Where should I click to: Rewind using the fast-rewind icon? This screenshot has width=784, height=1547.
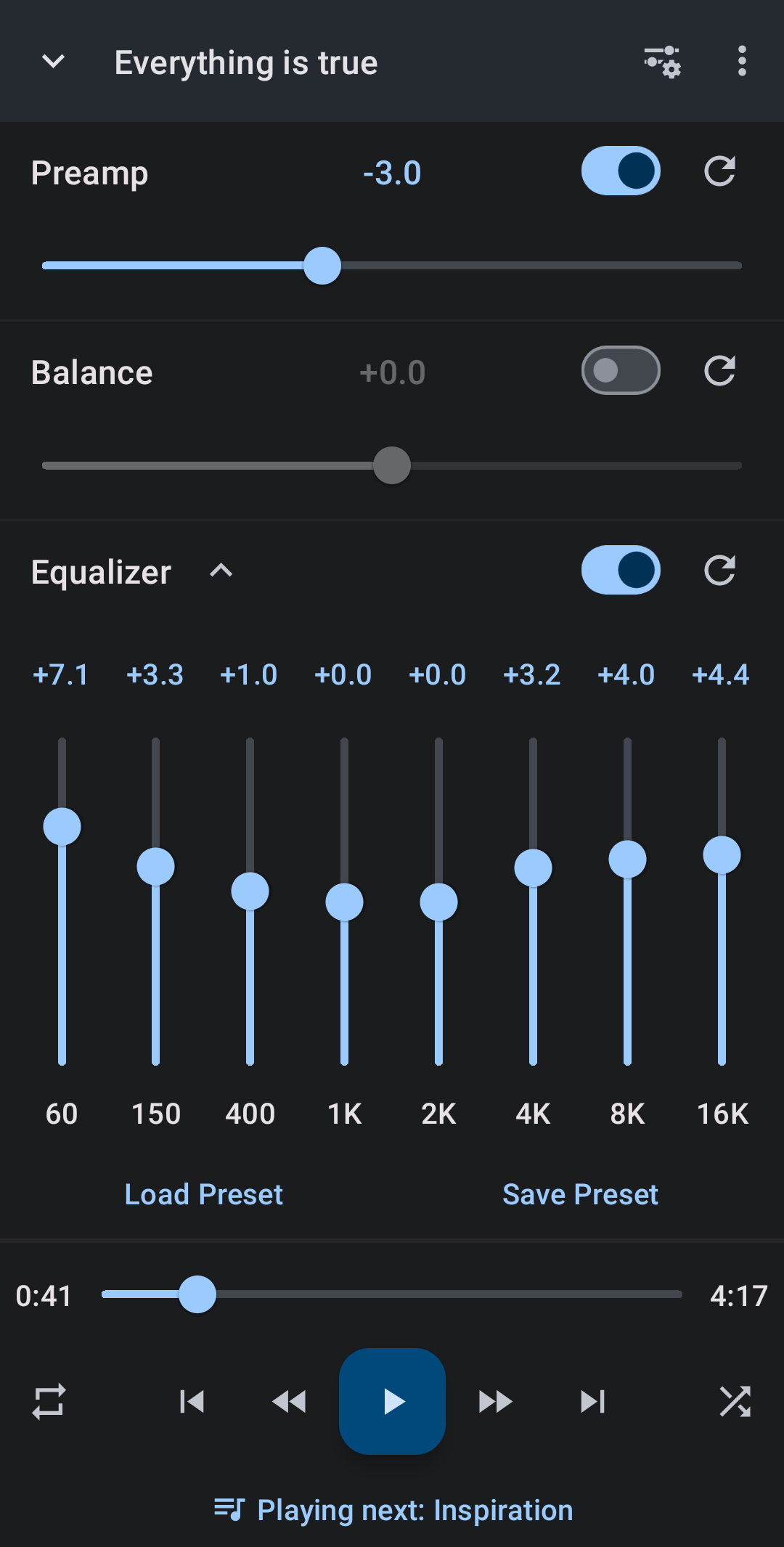pos(289,1401)
